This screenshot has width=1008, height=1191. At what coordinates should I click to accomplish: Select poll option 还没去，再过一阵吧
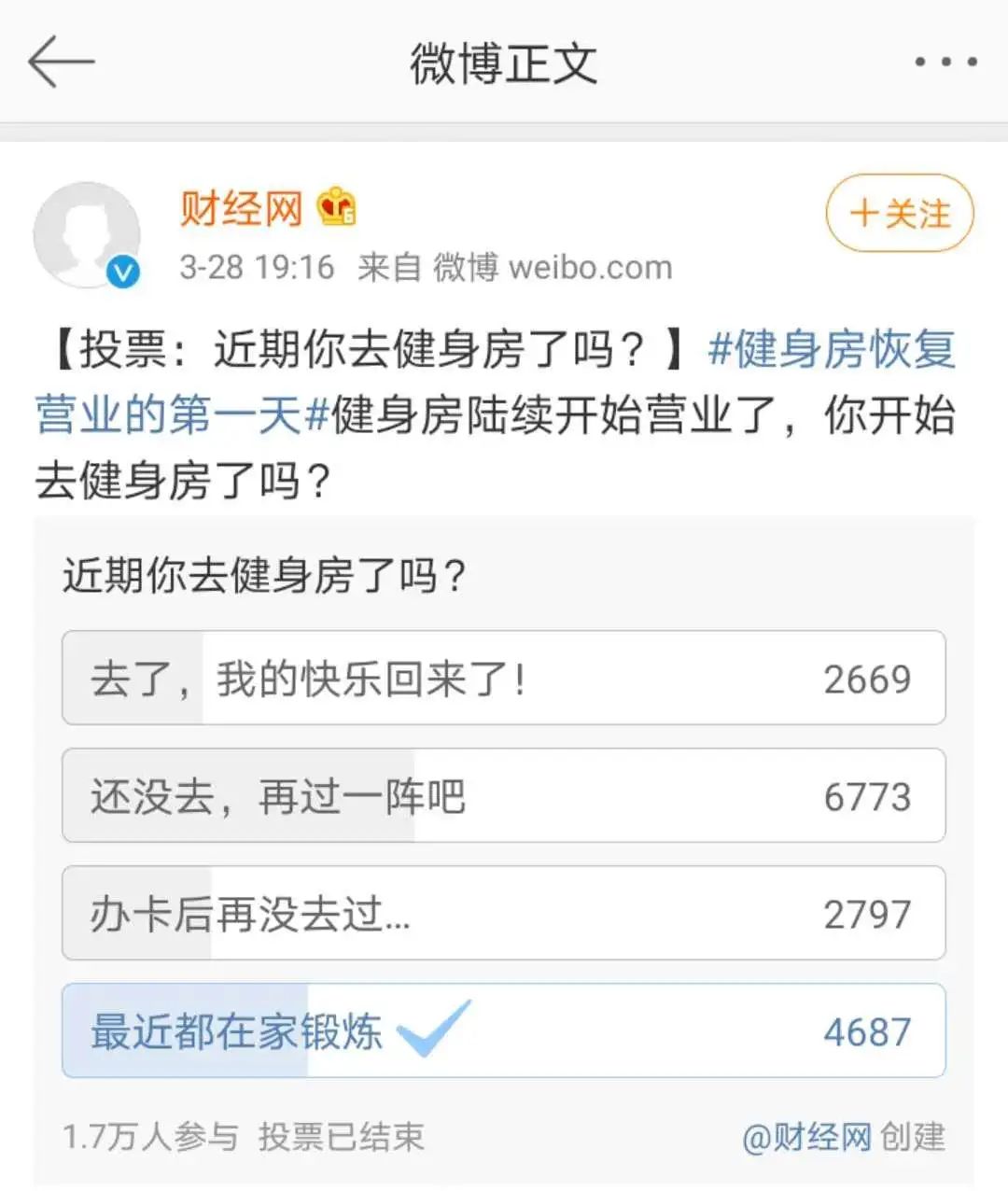coord(503,795)
